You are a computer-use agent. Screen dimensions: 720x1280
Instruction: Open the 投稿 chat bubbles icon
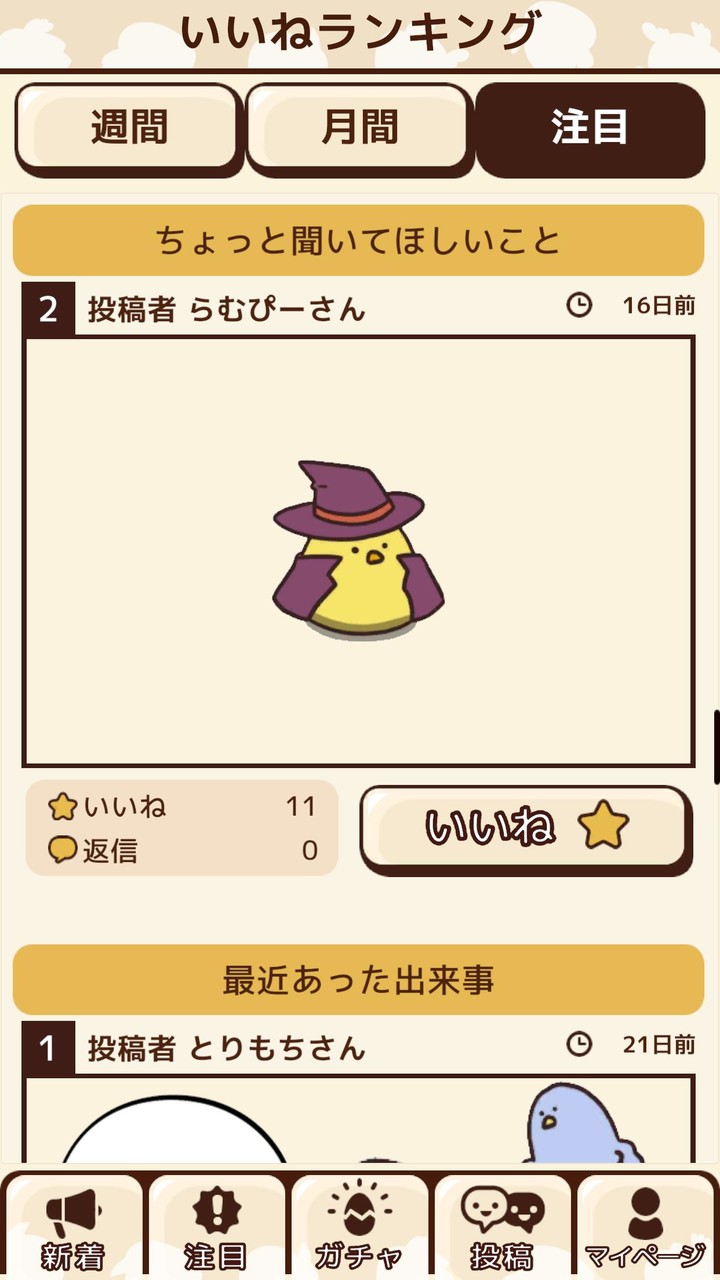[x=504, y=1210]
